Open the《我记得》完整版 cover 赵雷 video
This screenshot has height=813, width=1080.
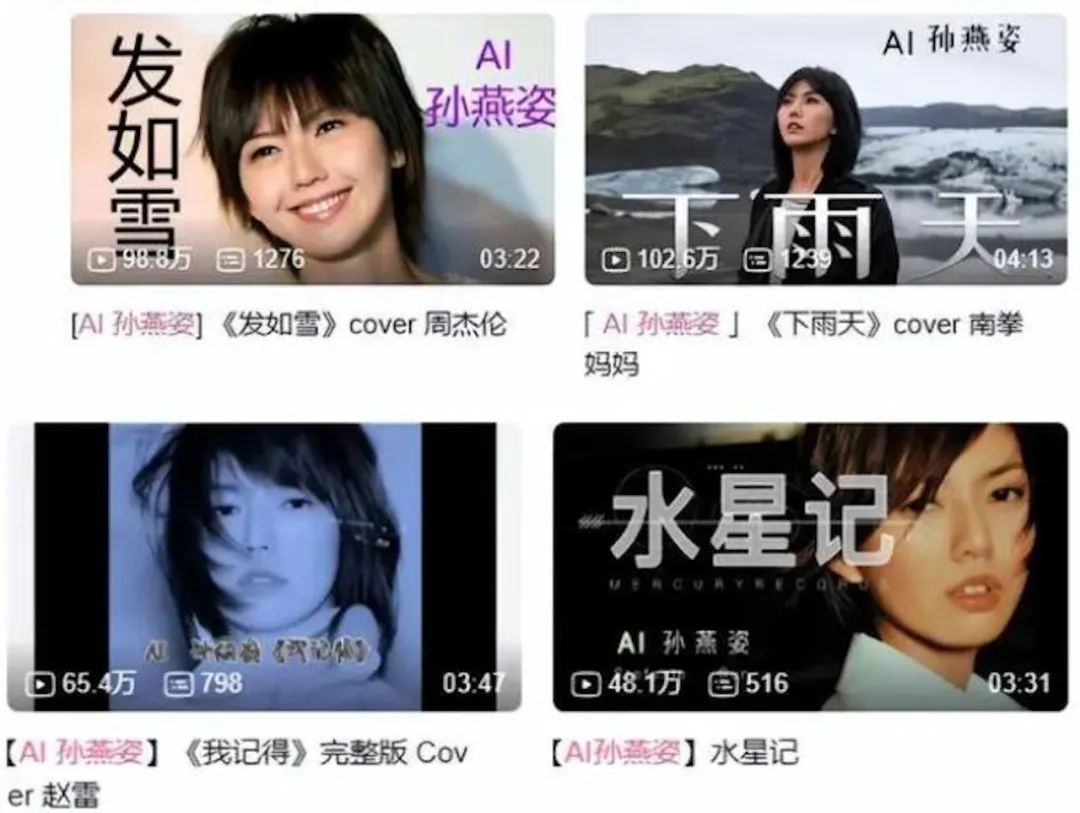(x=265, y=566)
